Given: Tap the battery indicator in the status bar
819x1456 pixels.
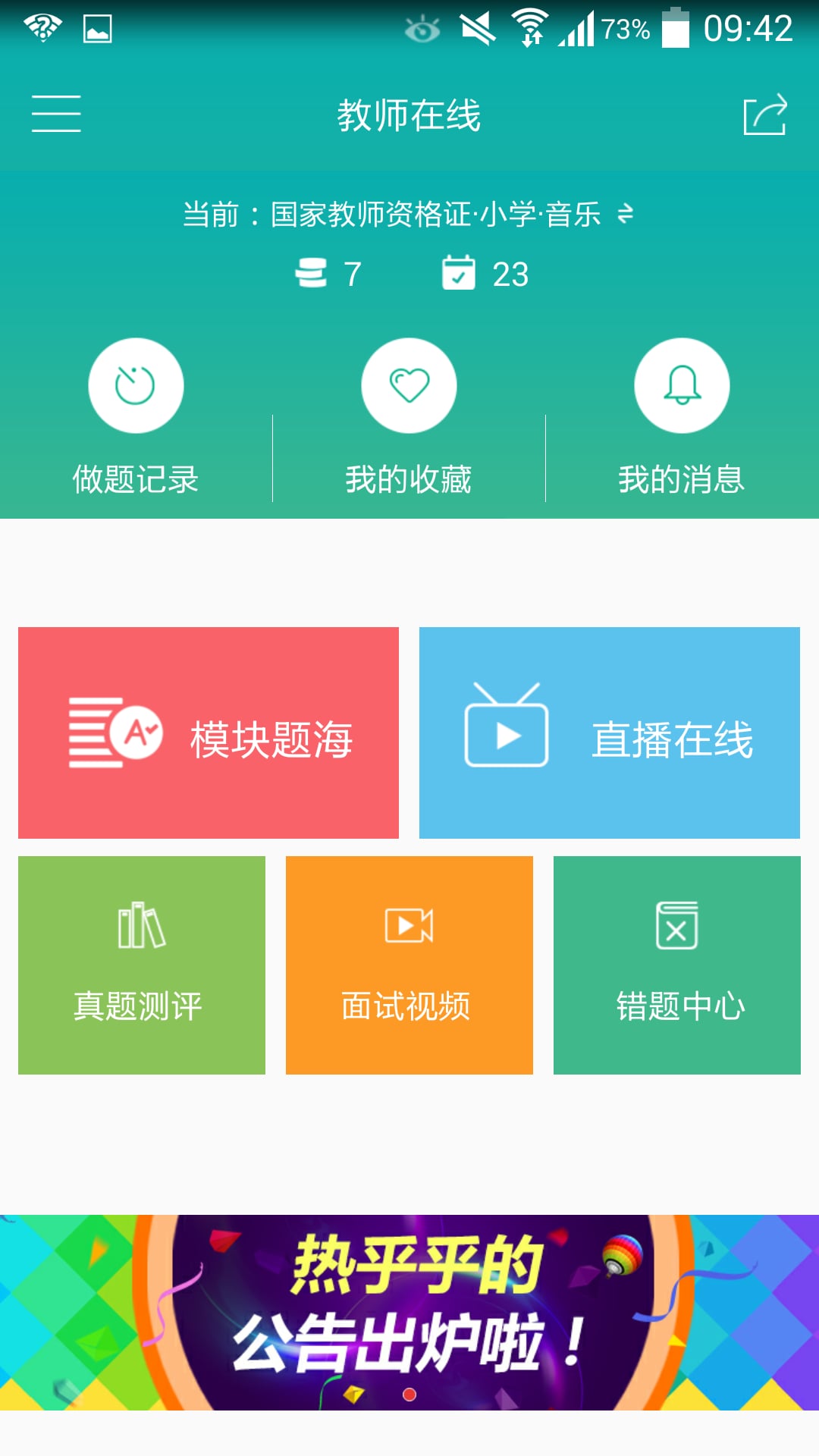Looking at the screenshot, I should [673, 28].
